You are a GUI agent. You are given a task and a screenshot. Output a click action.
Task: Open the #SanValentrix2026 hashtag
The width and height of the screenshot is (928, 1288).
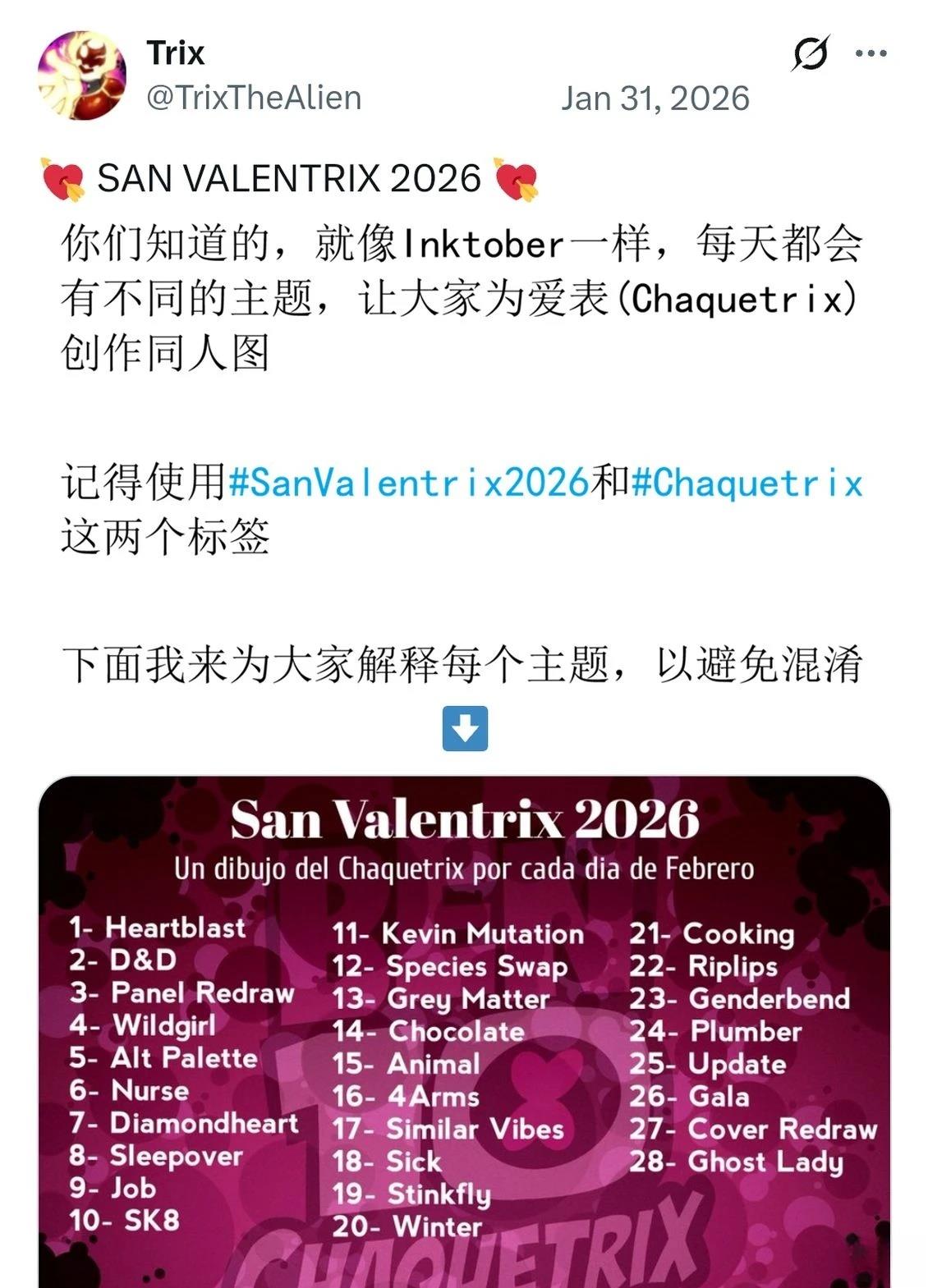coord(409,483)
